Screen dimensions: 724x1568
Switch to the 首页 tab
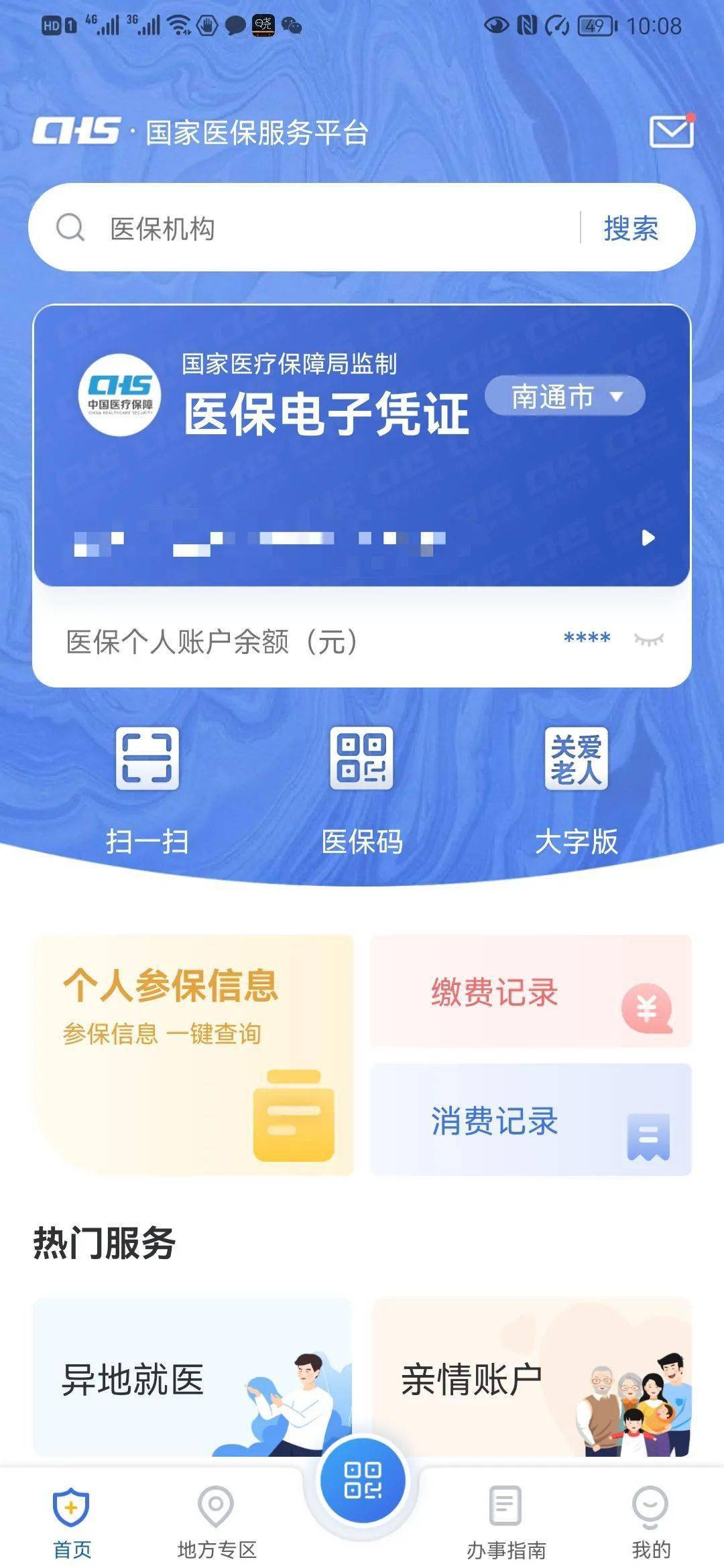[72, 1520]
